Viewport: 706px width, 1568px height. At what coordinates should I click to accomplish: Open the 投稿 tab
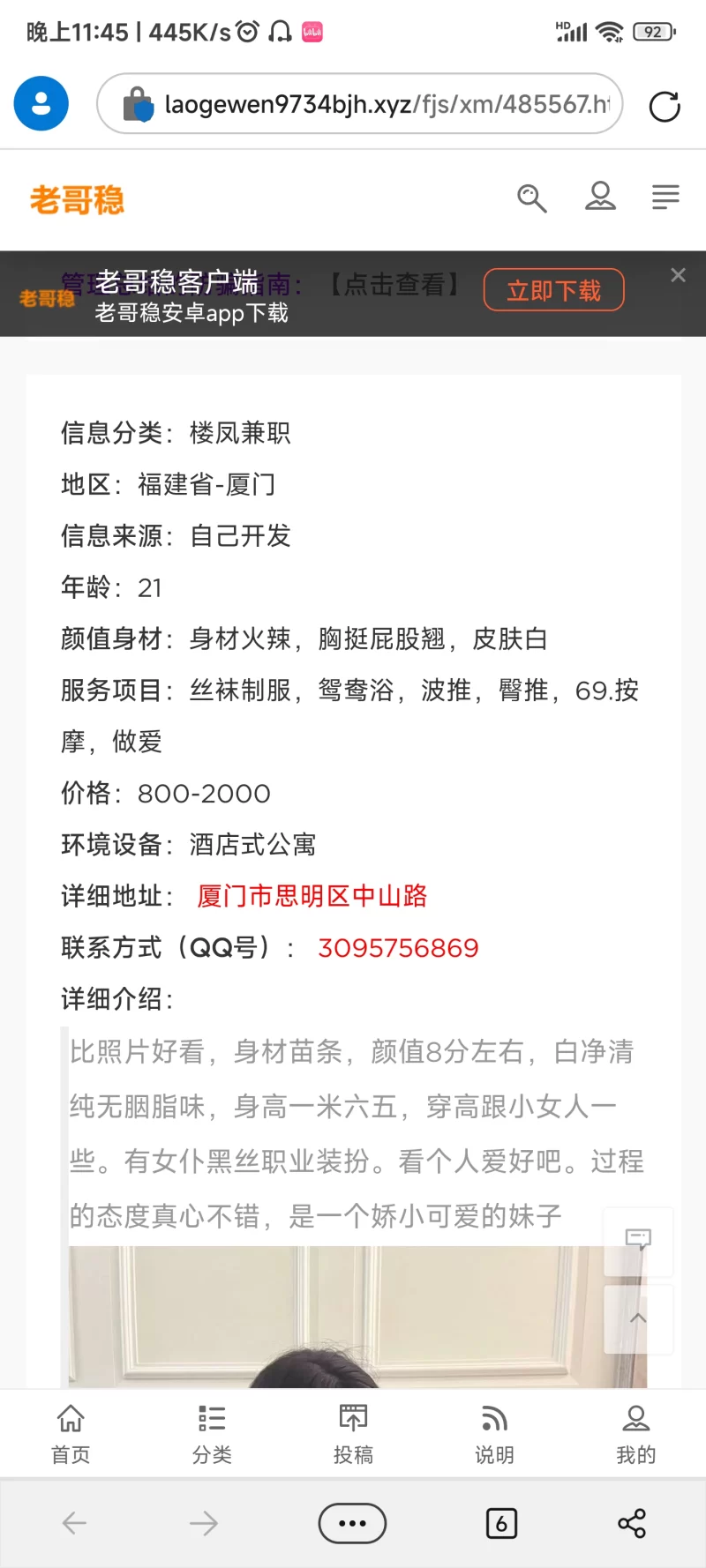click(x=353, y=1433)
